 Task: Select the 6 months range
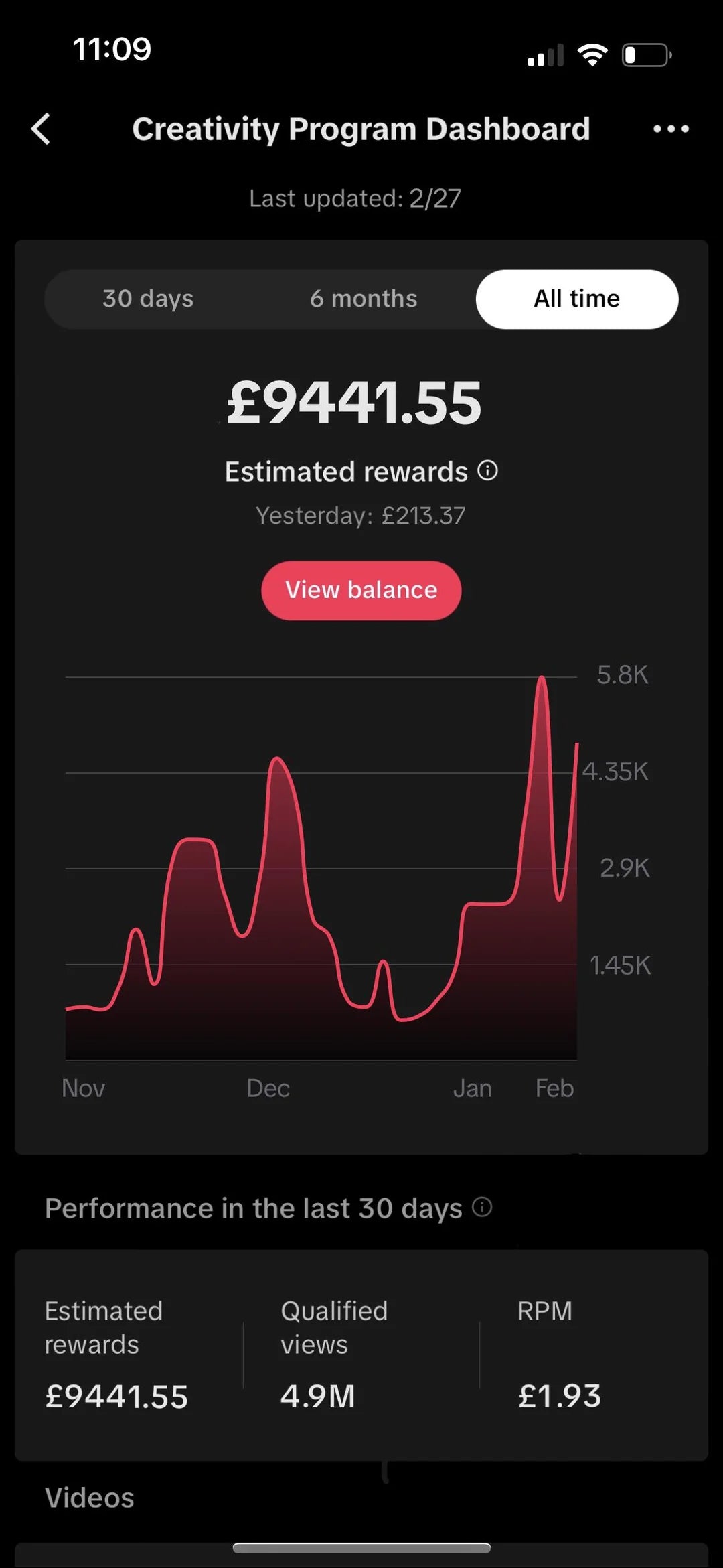[x=363, y=299]
